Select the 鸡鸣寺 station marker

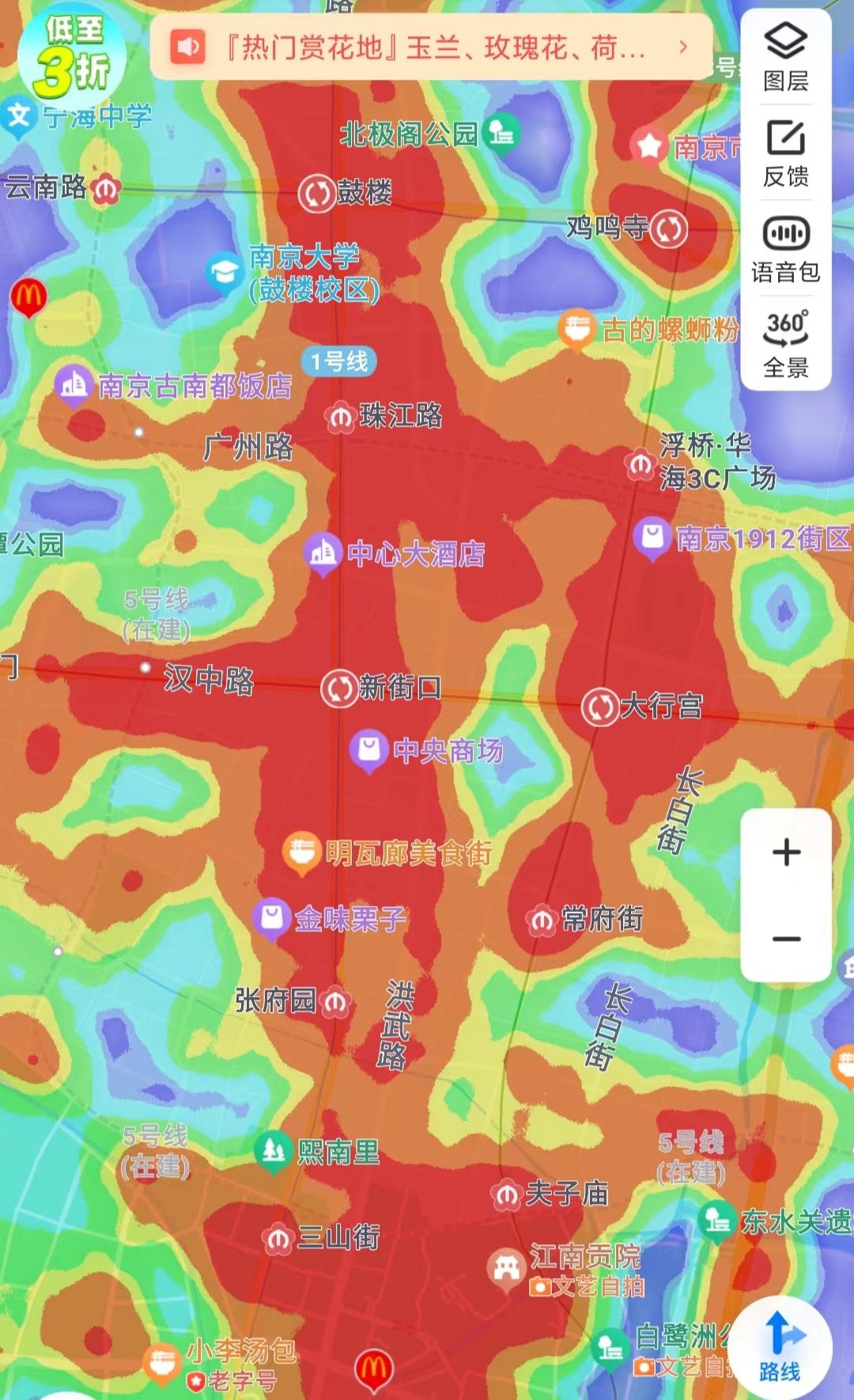[x=669, y=229]
